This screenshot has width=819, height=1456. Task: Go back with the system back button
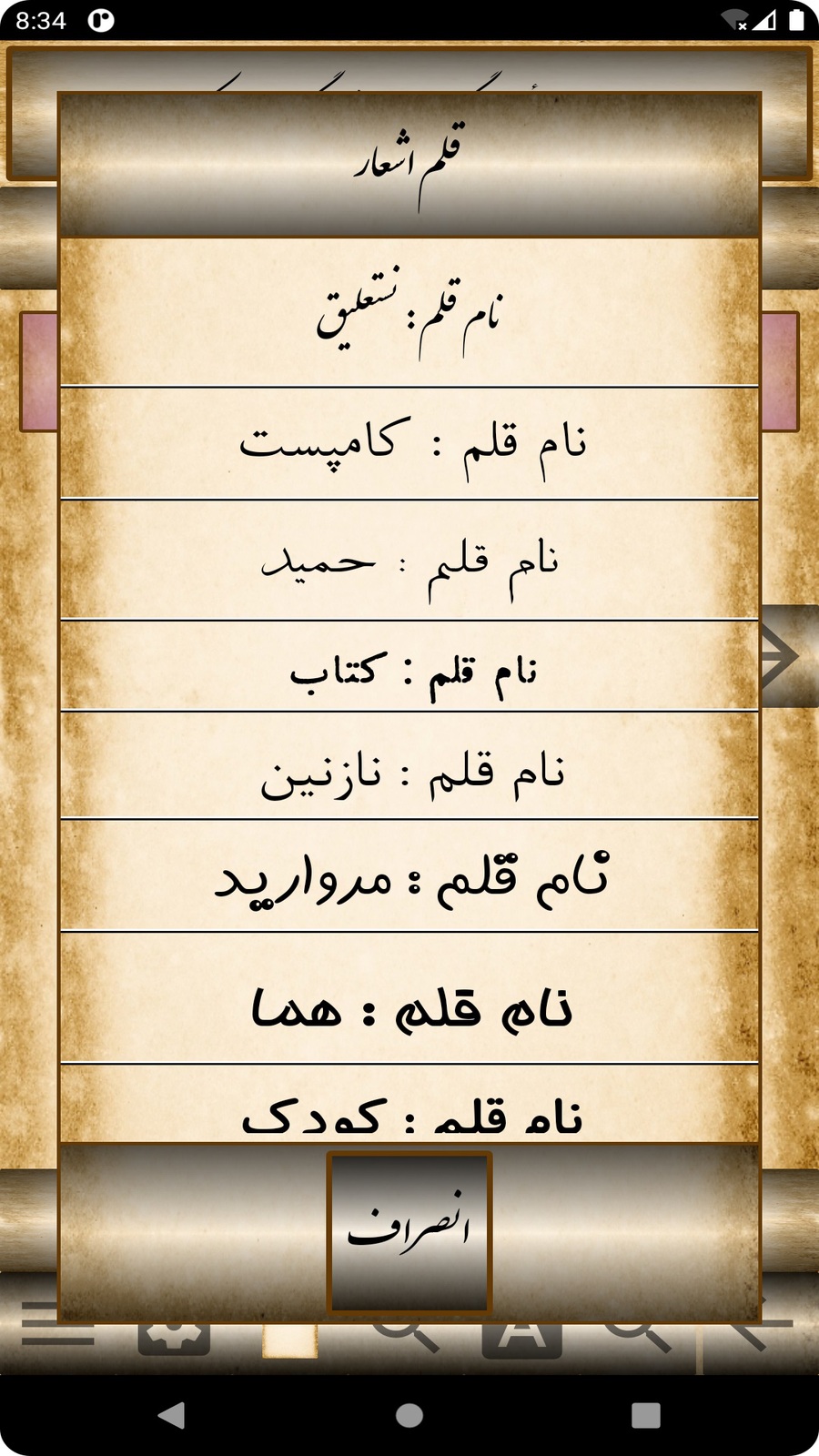coord(171,1415)
